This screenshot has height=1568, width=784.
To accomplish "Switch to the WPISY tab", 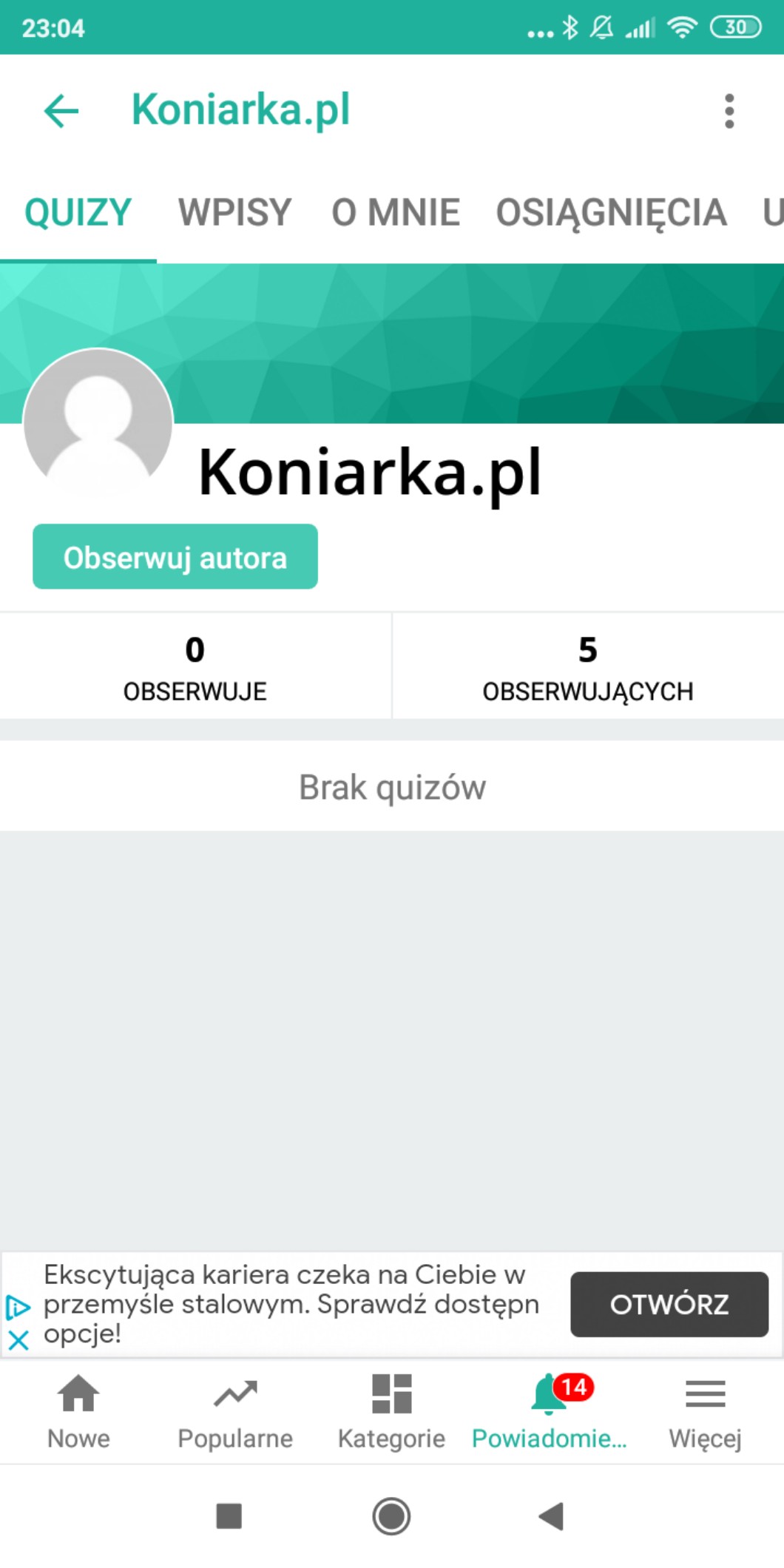I will click(x=235, y=213).
